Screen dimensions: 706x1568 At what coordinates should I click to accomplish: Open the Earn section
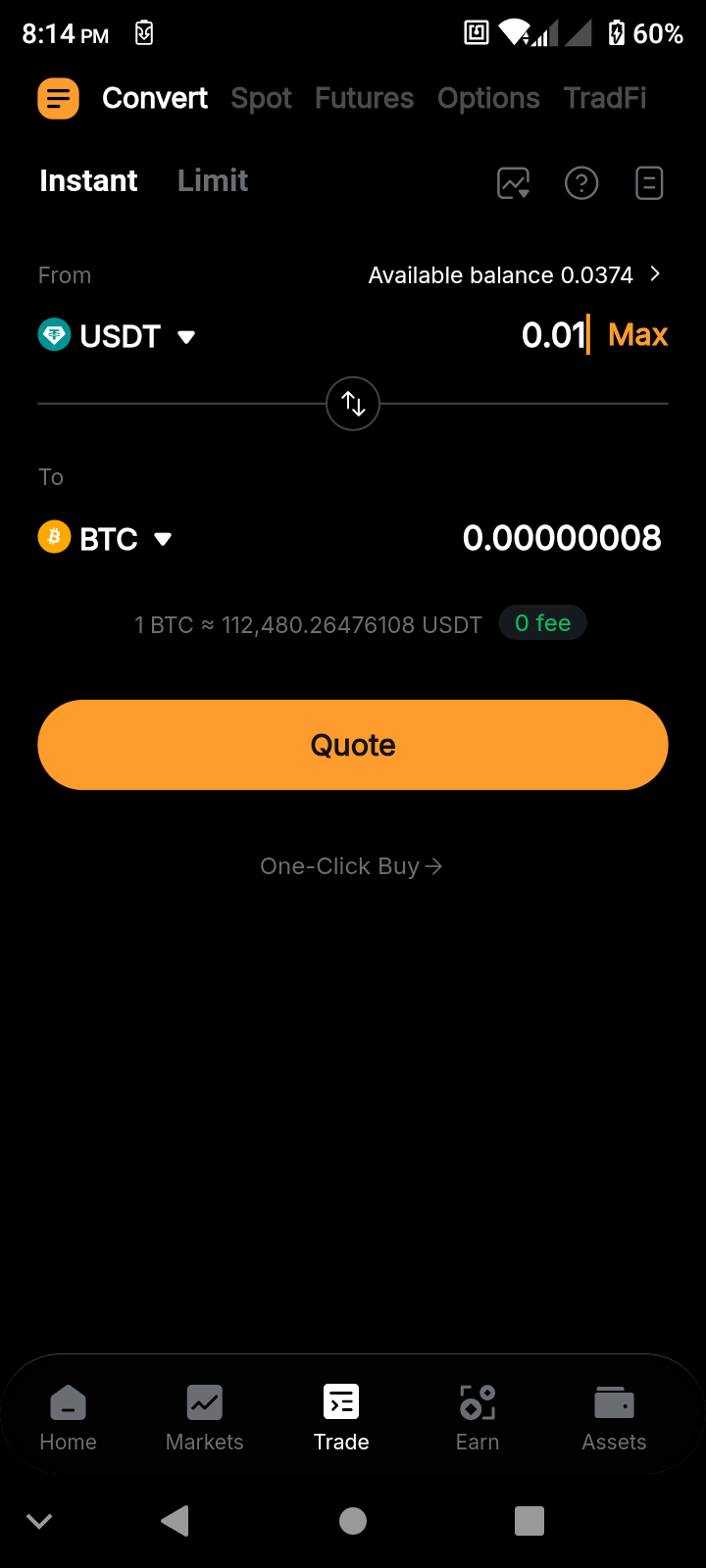[x=478, y=1416]
